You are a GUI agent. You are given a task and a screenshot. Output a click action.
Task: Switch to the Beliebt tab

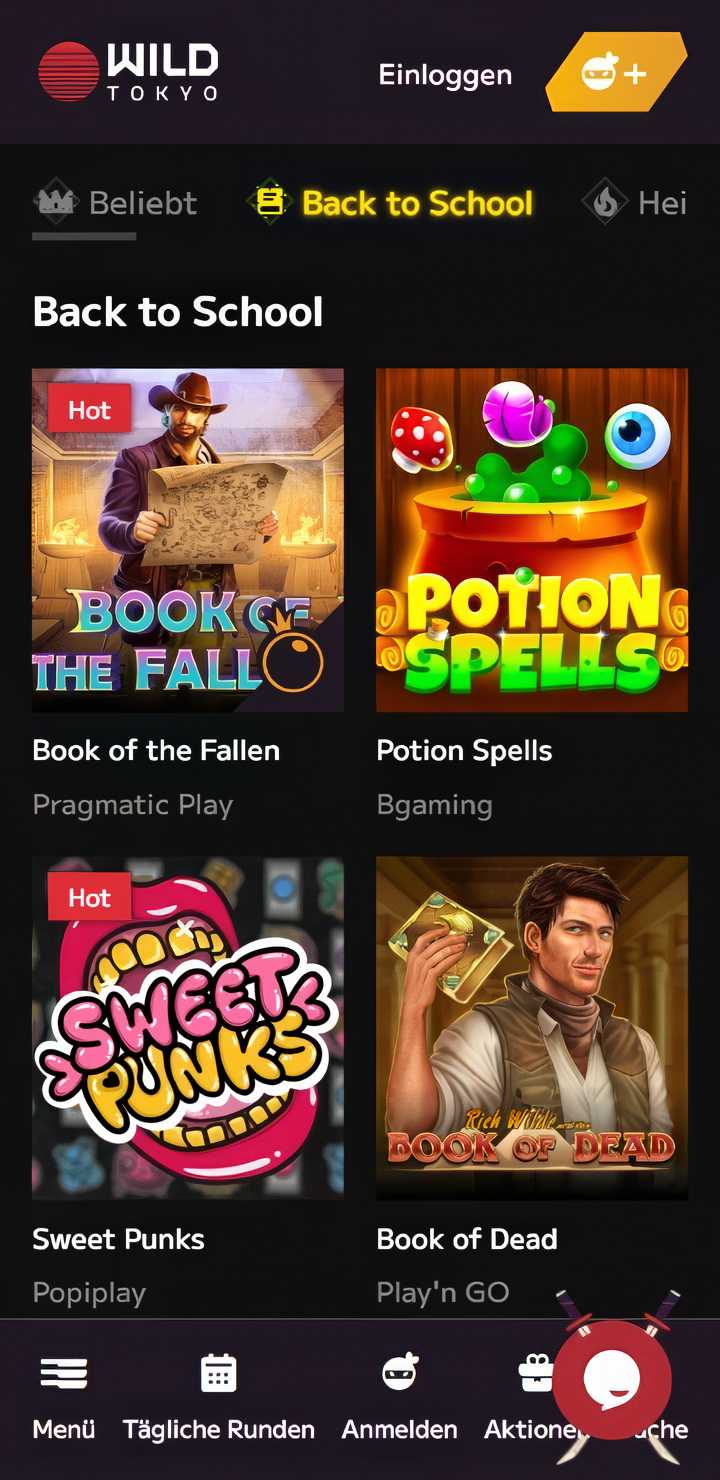117,203
